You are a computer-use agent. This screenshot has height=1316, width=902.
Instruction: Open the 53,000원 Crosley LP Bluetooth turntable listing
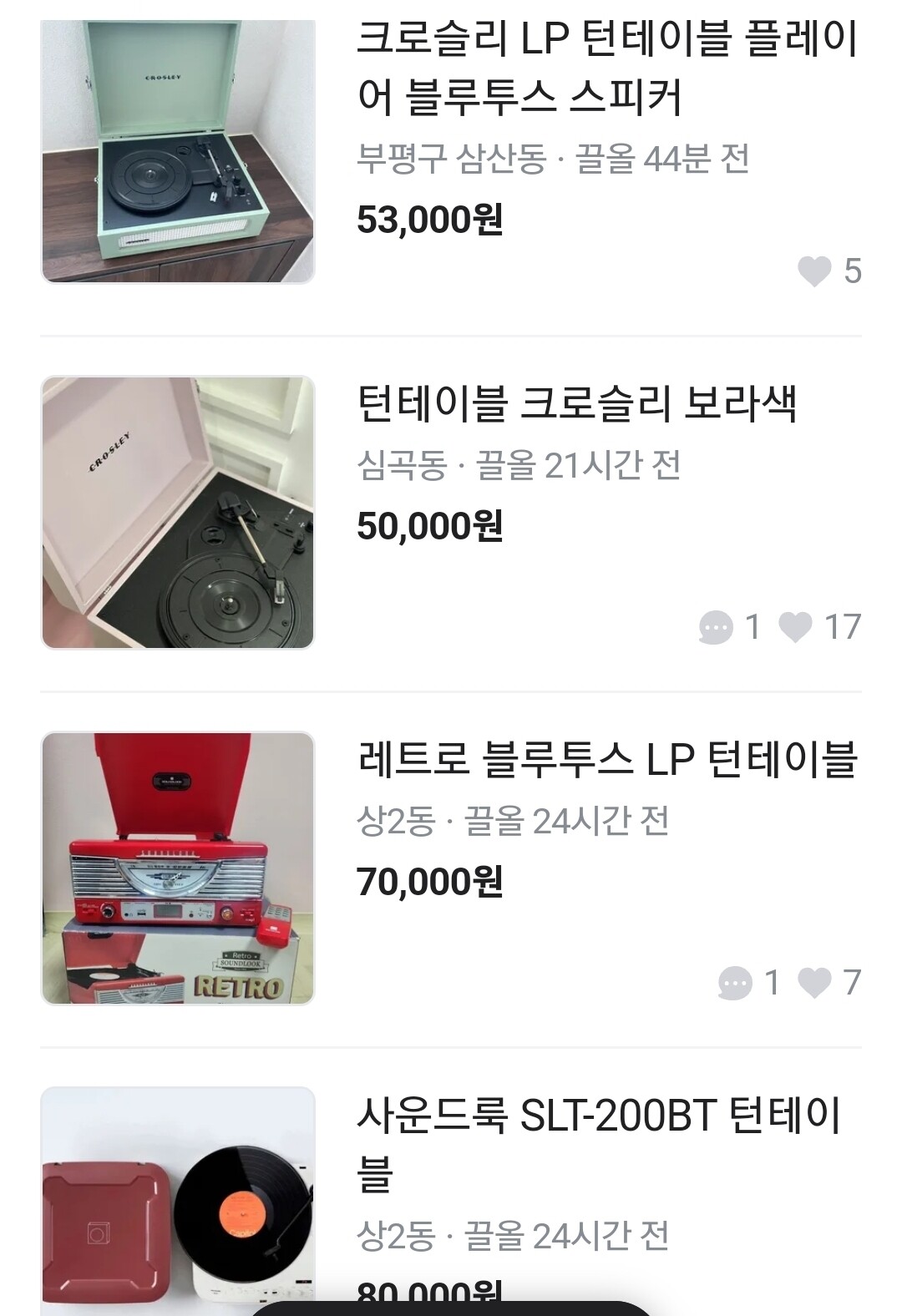tap(606, 68)
